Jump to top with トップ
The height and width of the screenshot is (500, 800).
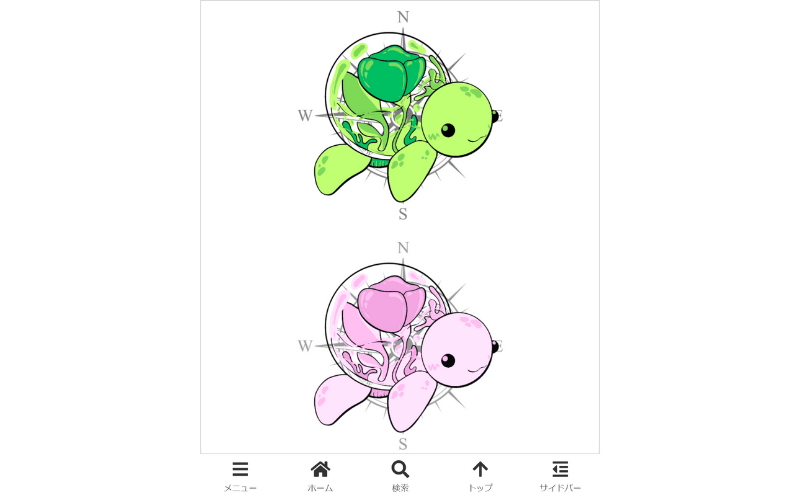click(480, 475)
